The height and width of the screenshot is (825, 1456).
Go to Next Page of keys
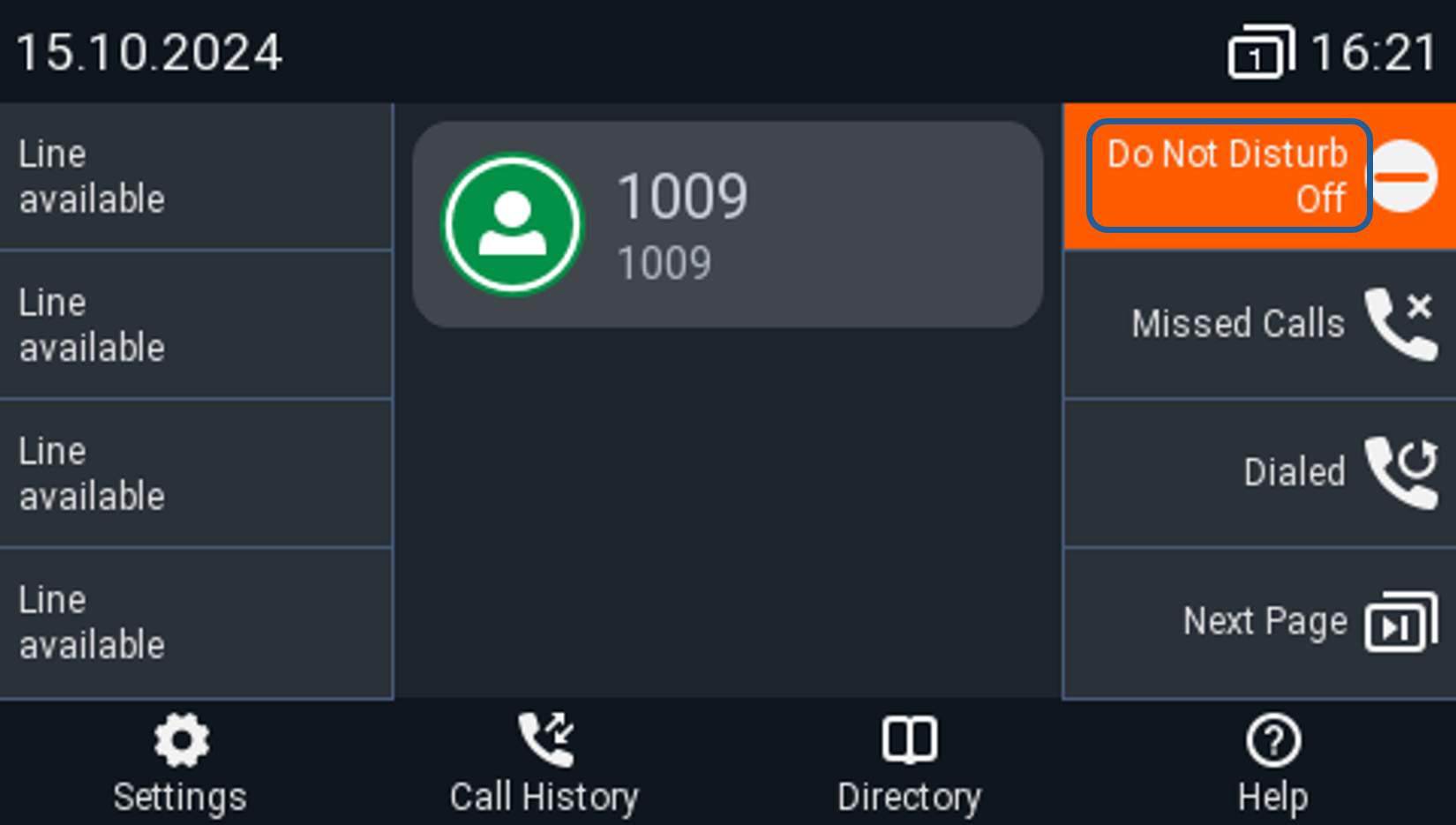click(x=1260, y=622)
